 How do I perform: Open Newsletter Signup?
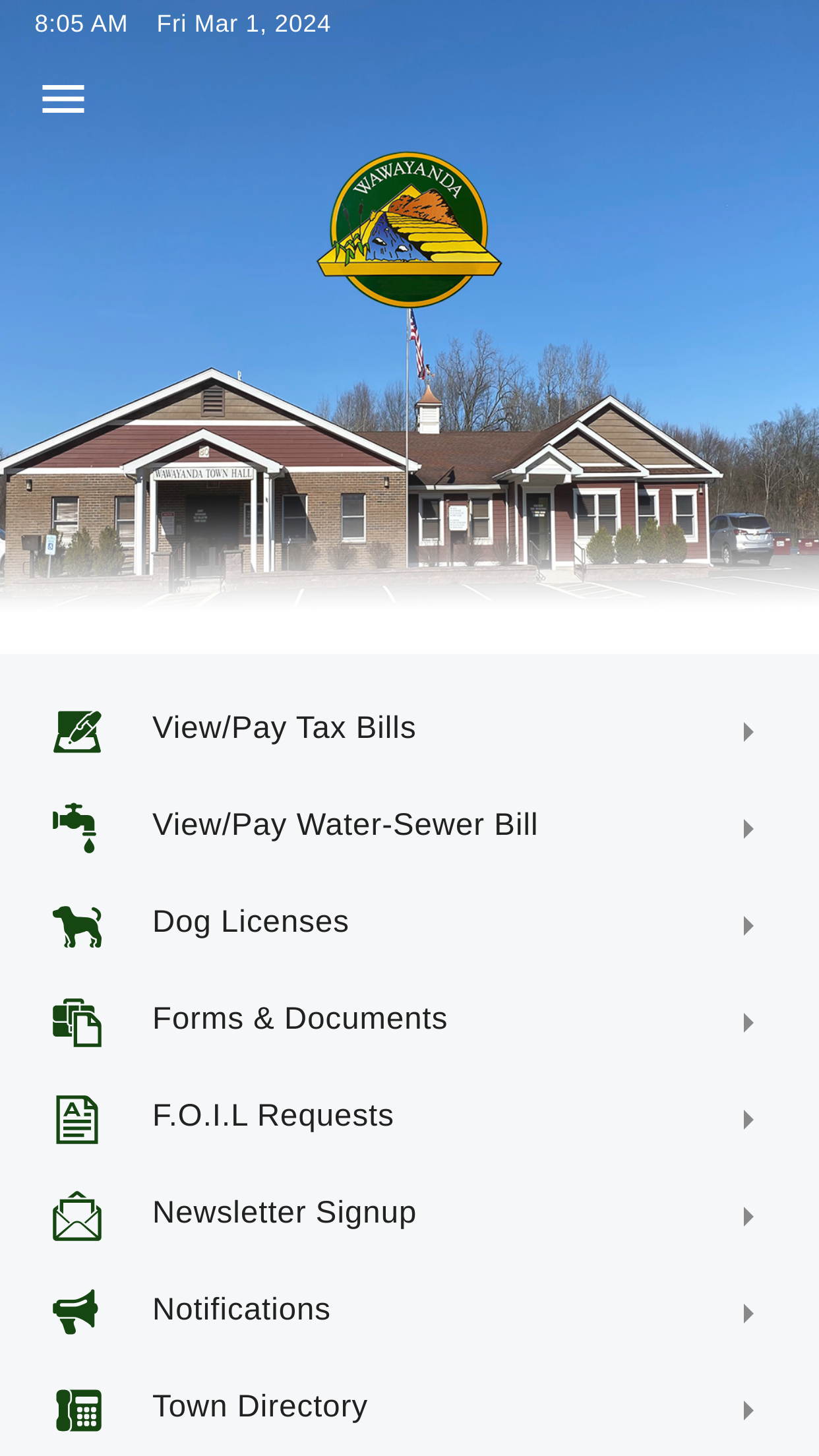[x=409, y=1215]
